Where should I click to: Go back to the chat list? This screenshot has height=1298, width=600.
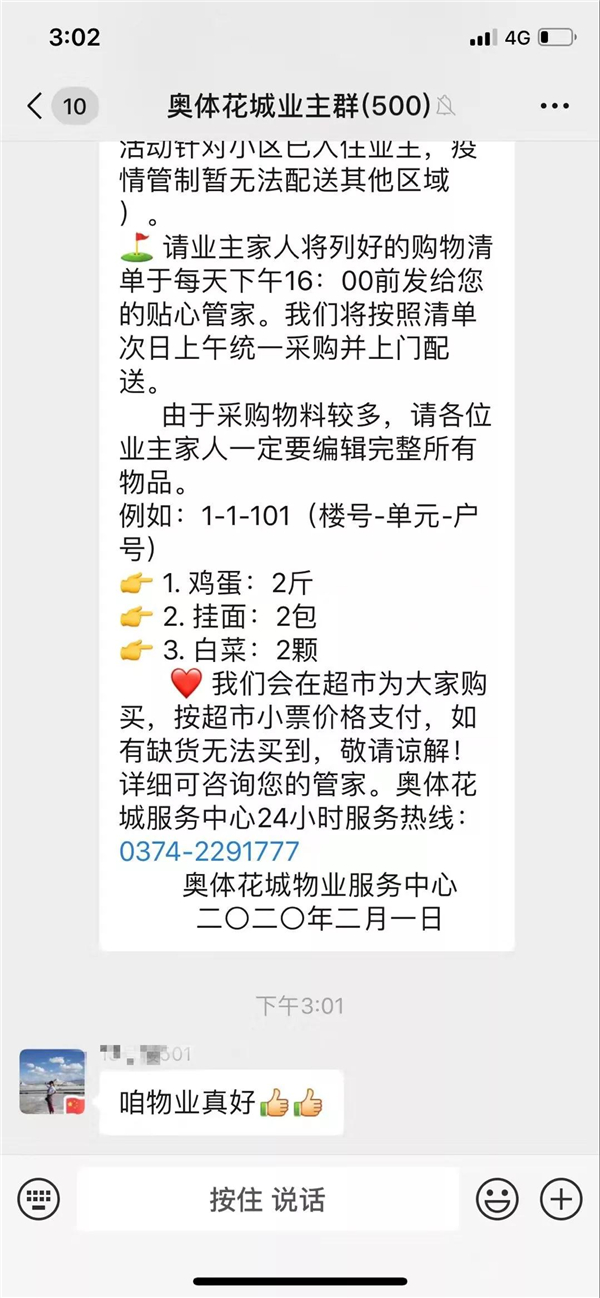36,106
